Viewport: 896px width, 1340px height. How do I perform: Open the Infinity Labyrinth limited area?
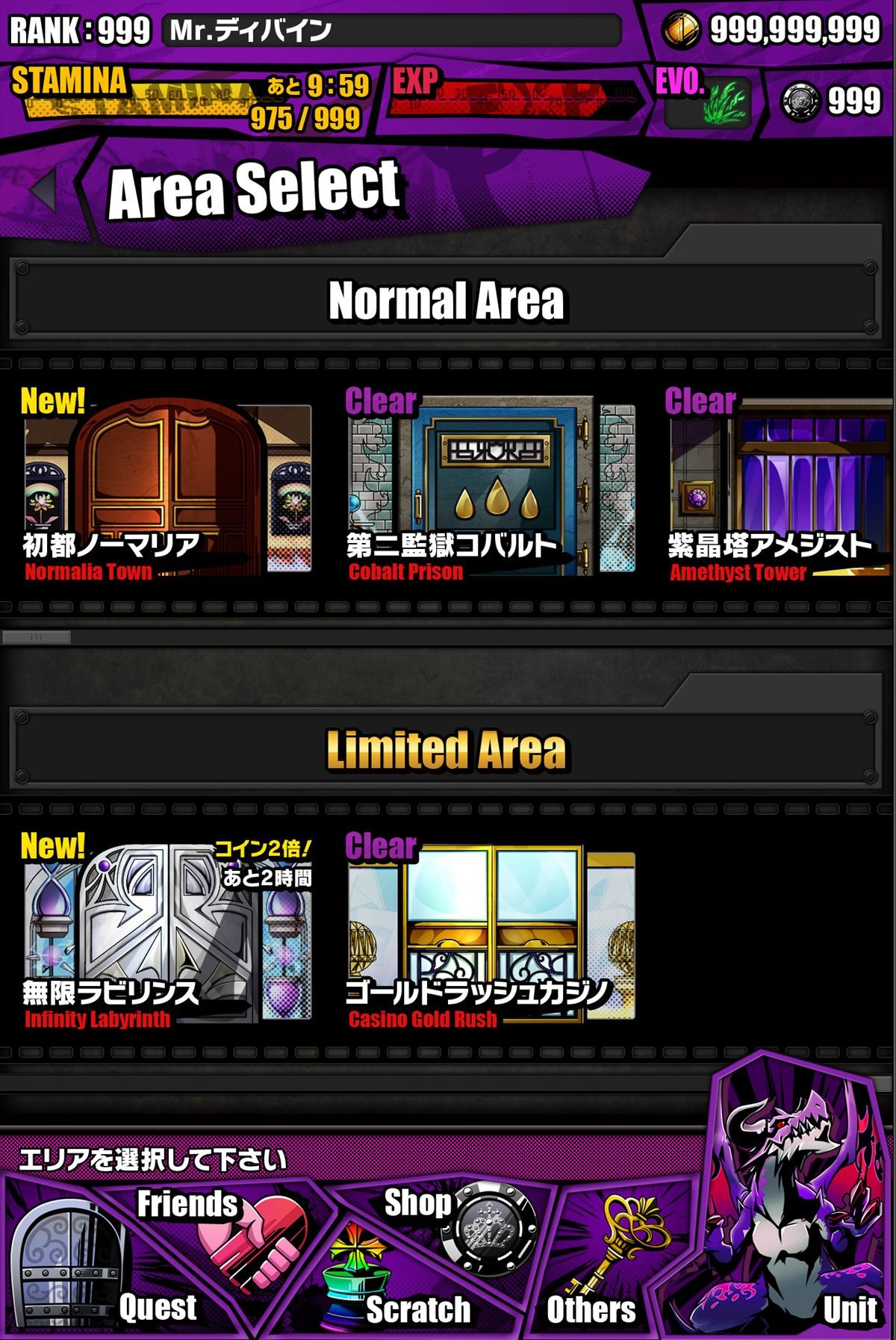(167, 935)
